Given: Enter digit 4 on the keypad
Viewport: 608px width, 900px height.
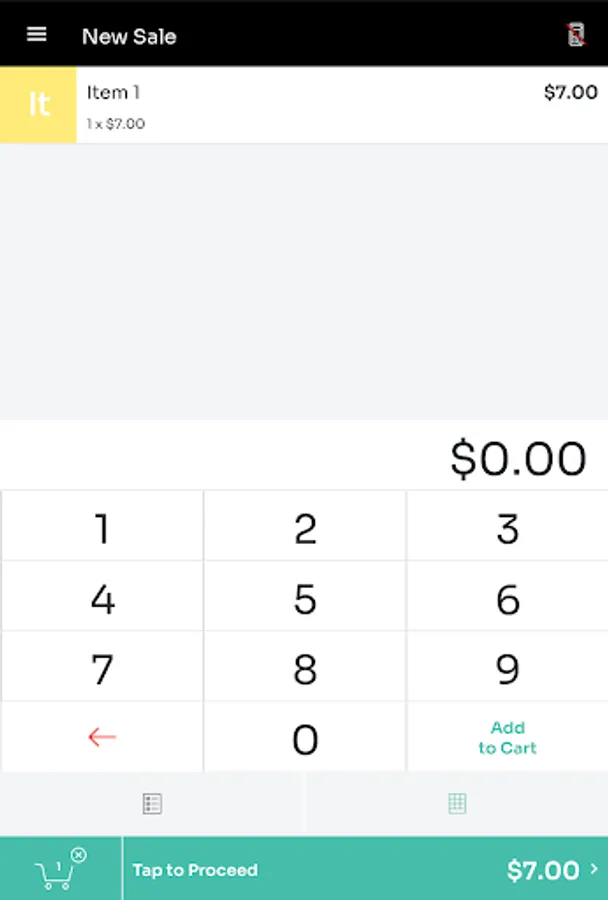Looking at the screenshot, I should (x=102, y=598).
